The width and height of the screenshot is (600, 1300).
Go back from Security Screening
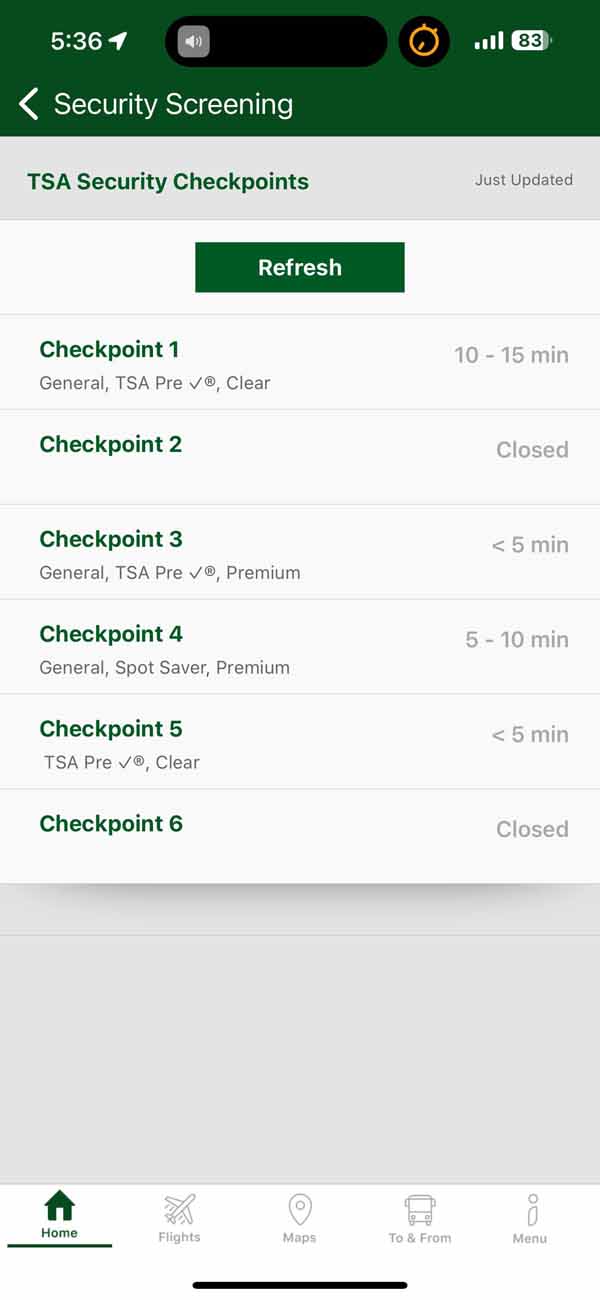click(x=29, y=104)
